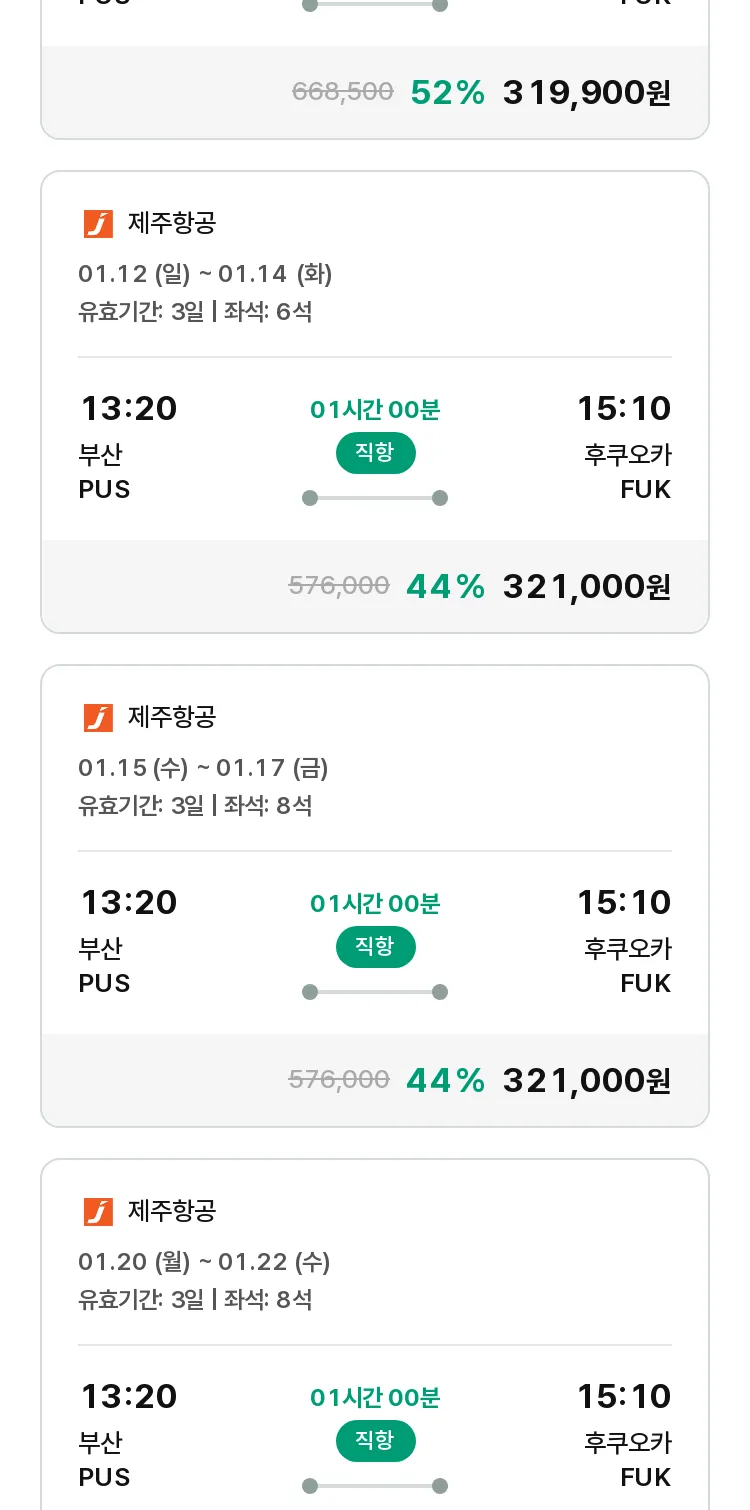Choose Jeju Air flight 01.20 ~ 01.22
750x1510 pixels.
pyautogui.click(x=375, y=1334)
